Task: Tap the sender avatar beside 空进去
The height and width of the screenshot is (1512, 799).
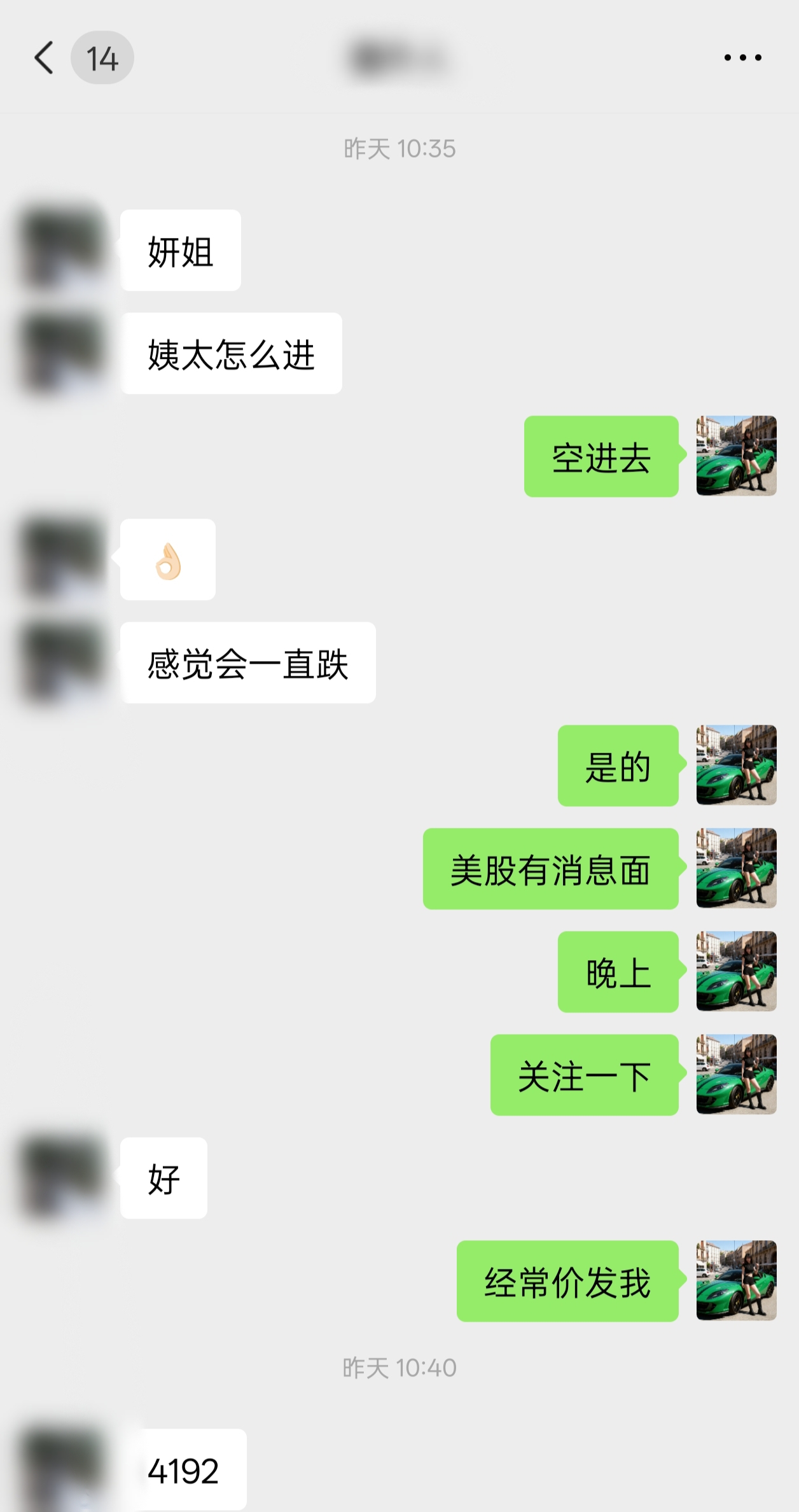Action: tap(736, 456)
